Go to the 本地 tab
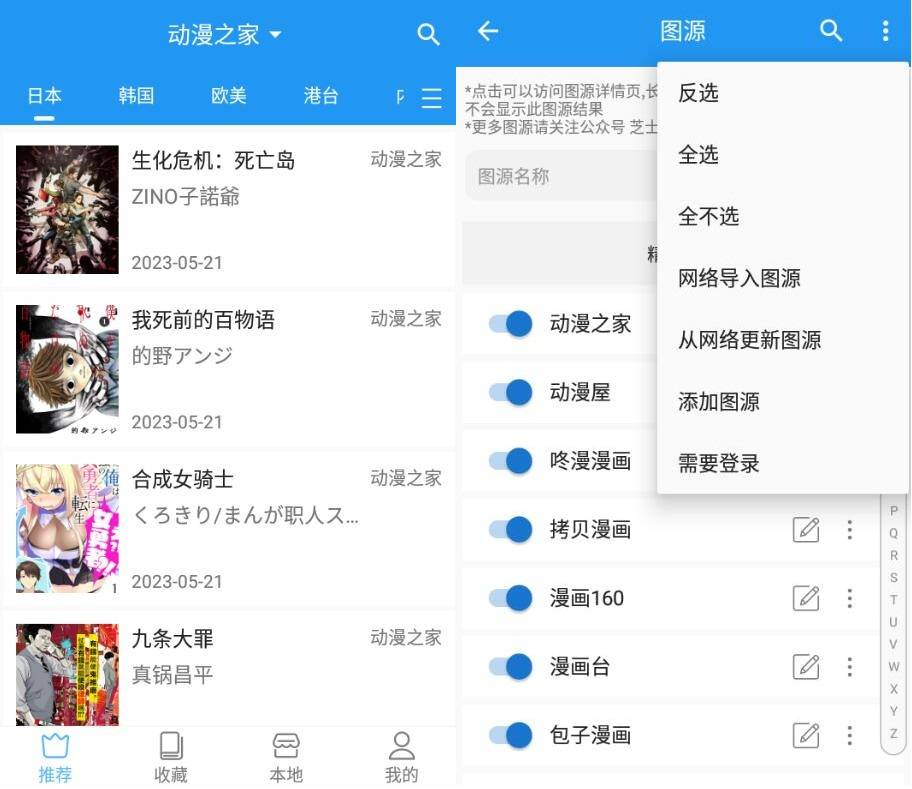This screenshot has height=789, width=912. pos(286,757)
